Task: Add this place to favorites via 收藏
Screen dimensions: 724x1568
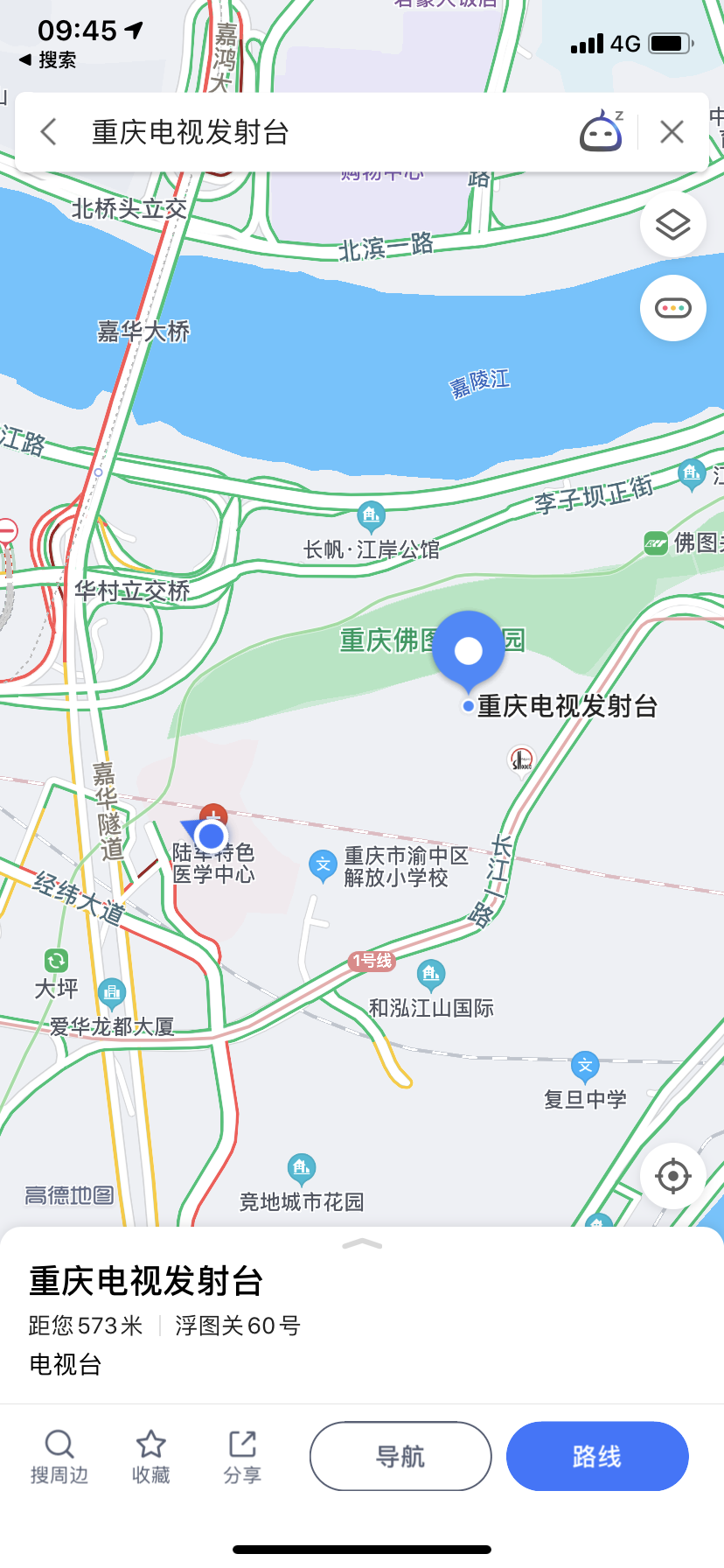Action: click(150, 1457)
